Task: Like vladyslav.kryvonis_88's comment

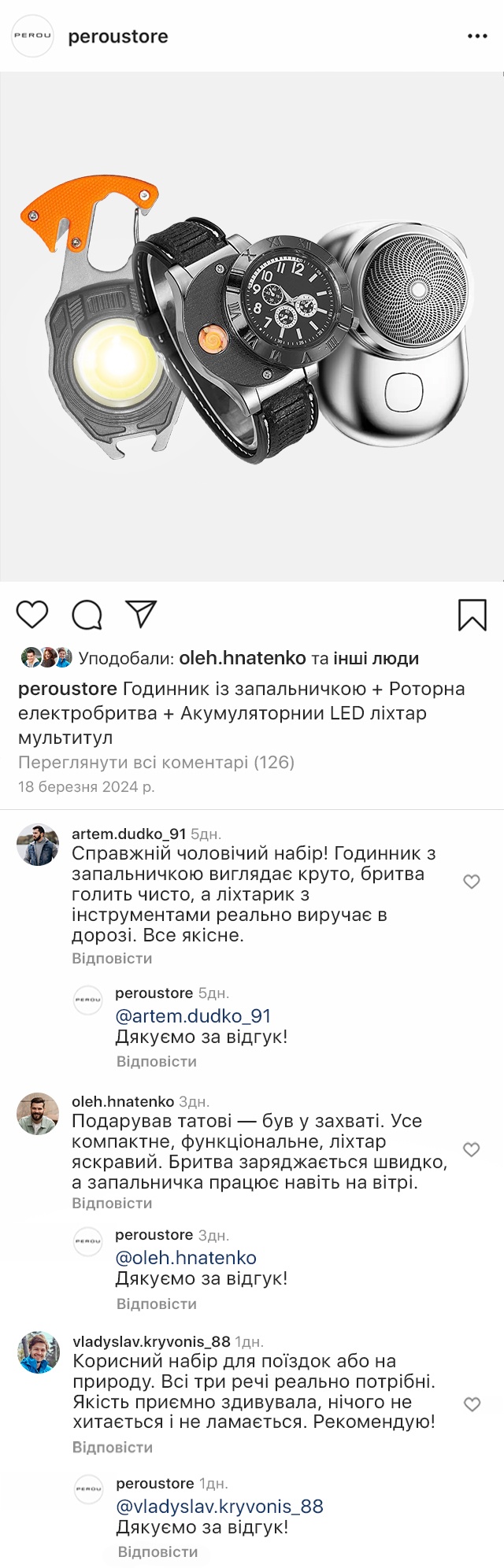Action: (472, 1404)
